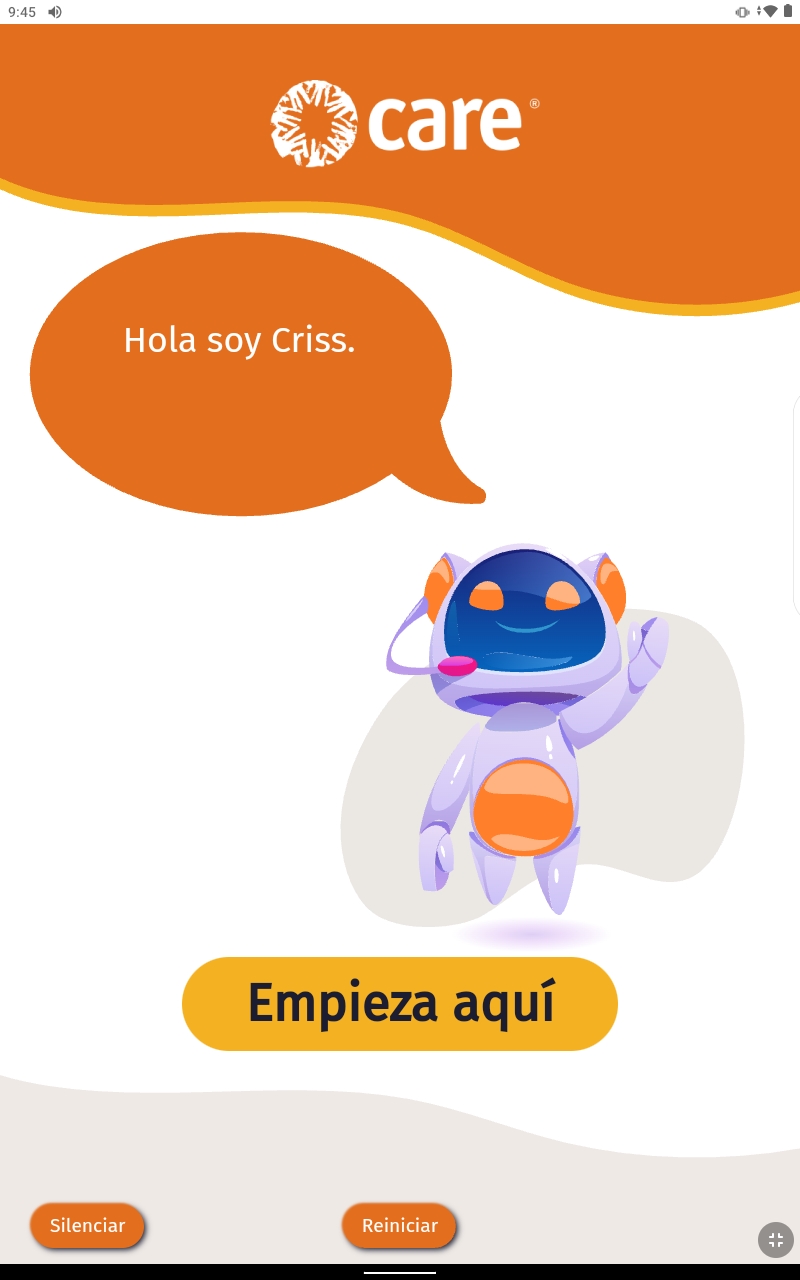Tap the Empieza aquí button
The height and width of the screenshot is (1280, 800).
(x=400, y=1003)
